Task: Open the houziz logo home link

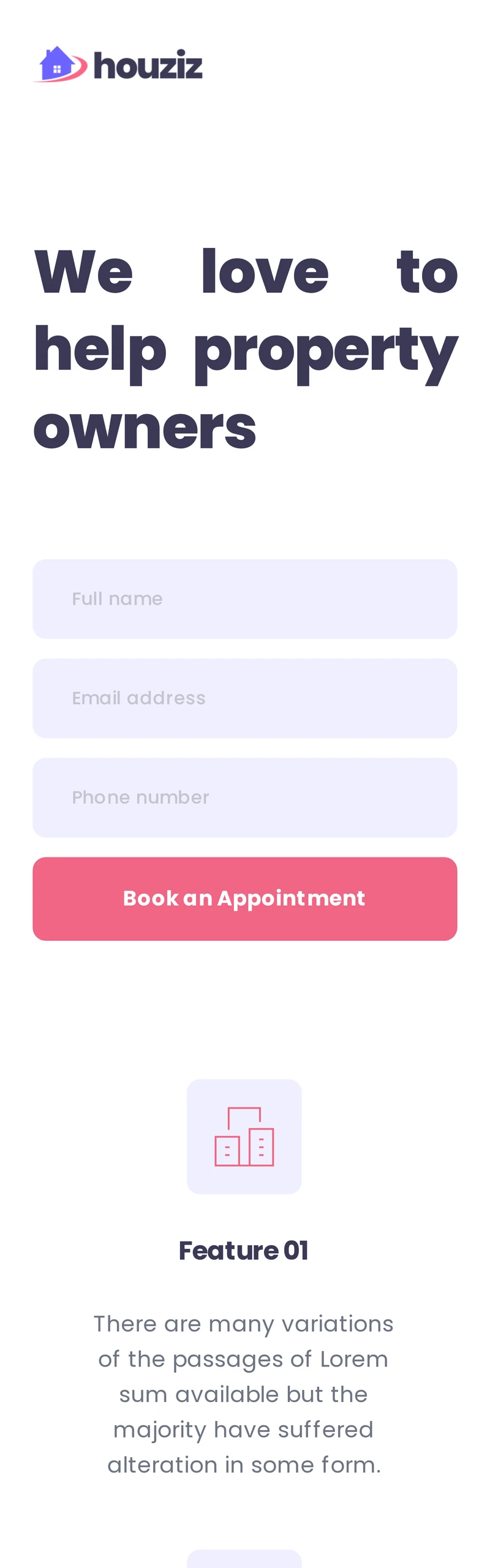Action: coord(118,64)
